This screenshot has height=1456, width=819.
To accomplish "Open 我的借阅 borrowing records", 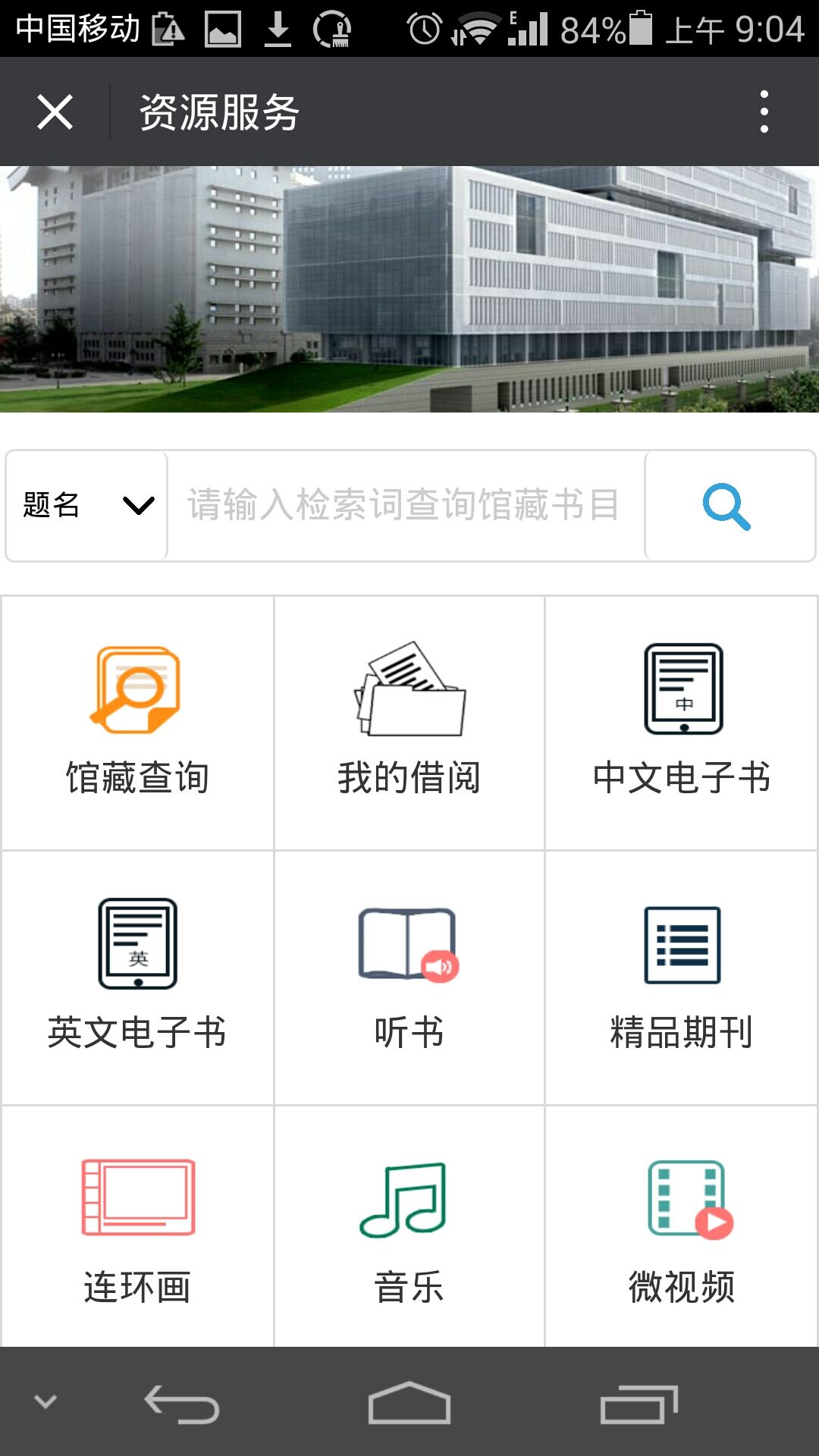I will point(409,723).
